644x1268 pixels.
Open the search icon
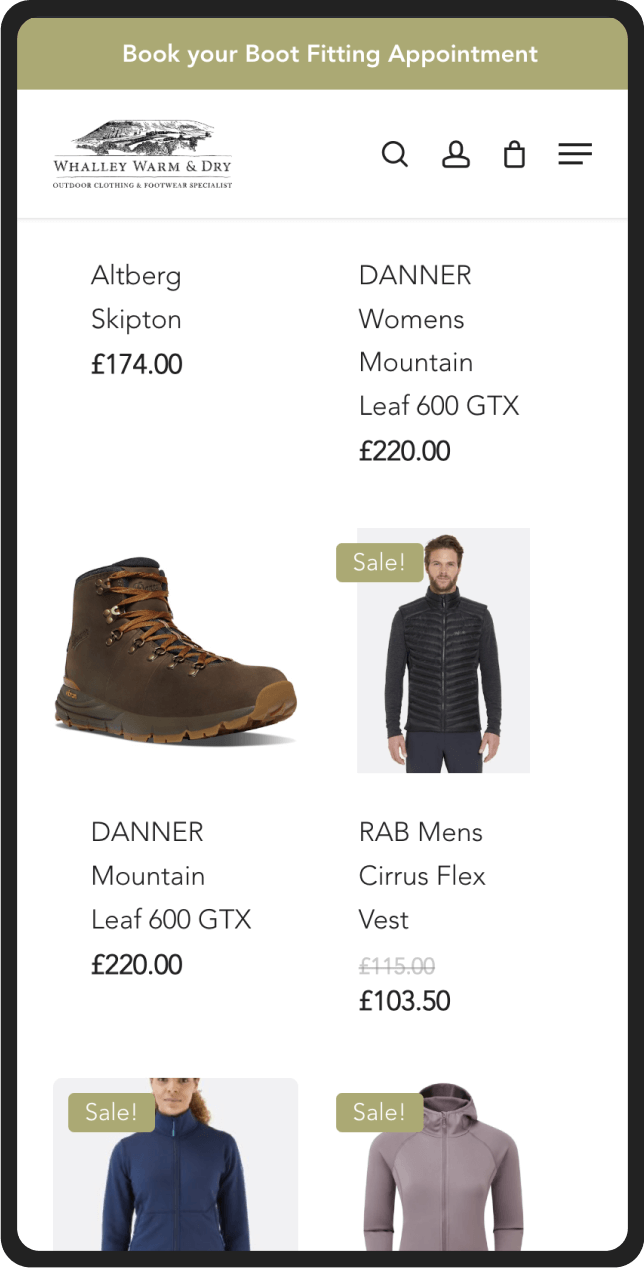click(395, 154)
